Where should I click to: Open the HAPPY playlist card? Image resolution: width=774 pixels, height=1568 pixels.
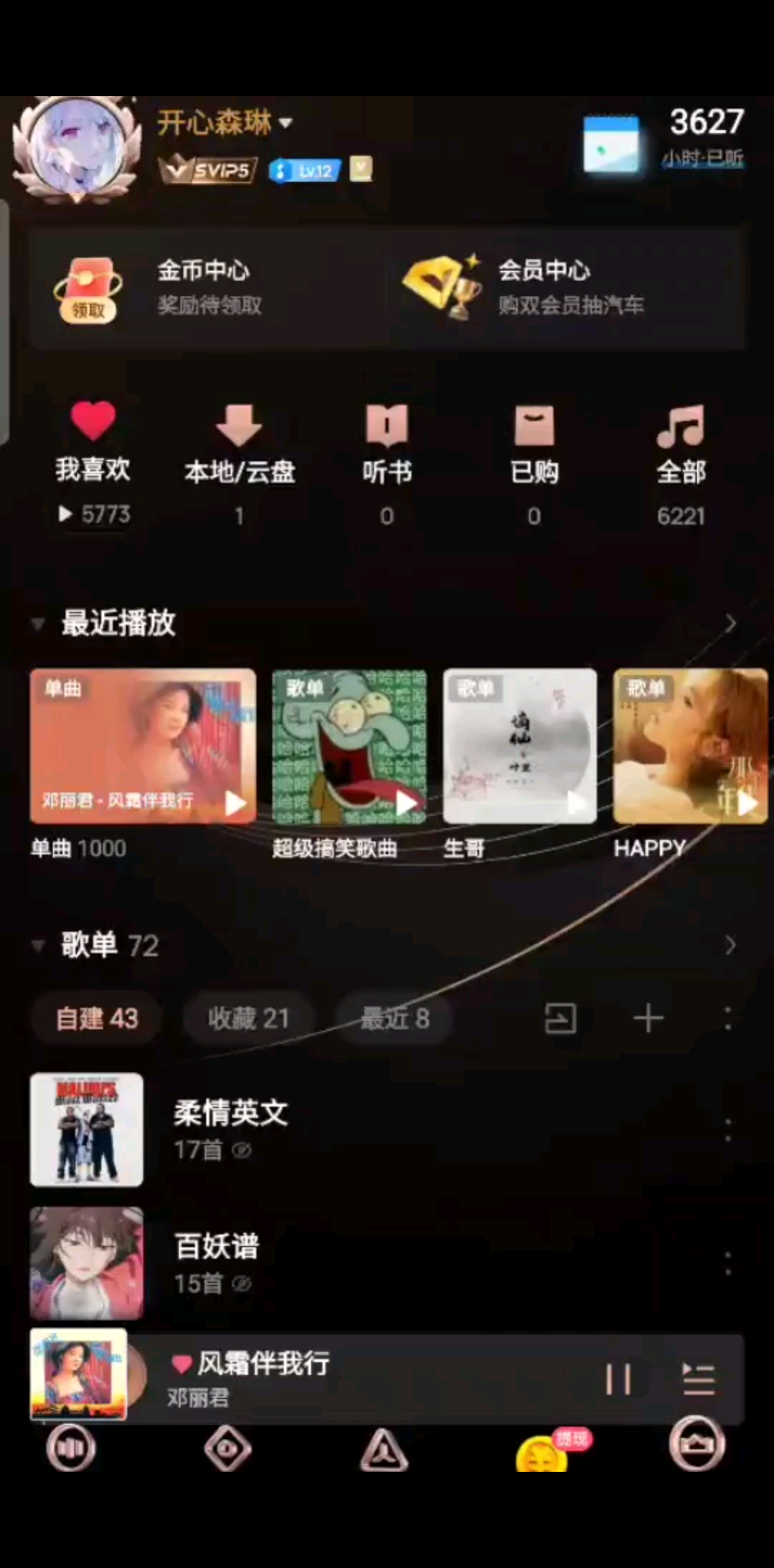click(x=689, y=746)
